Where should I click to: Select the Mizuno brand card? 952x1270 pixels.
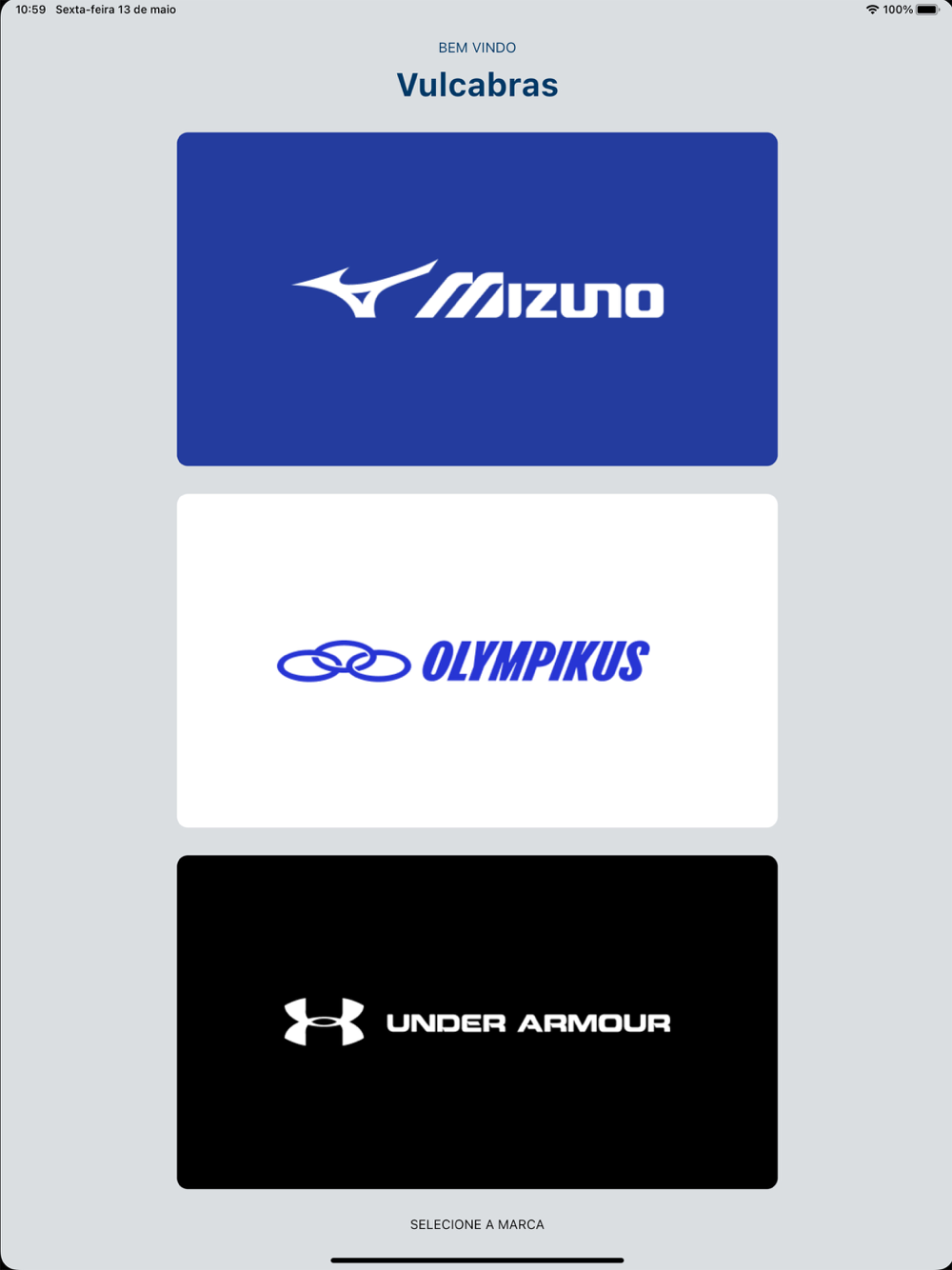477,299
